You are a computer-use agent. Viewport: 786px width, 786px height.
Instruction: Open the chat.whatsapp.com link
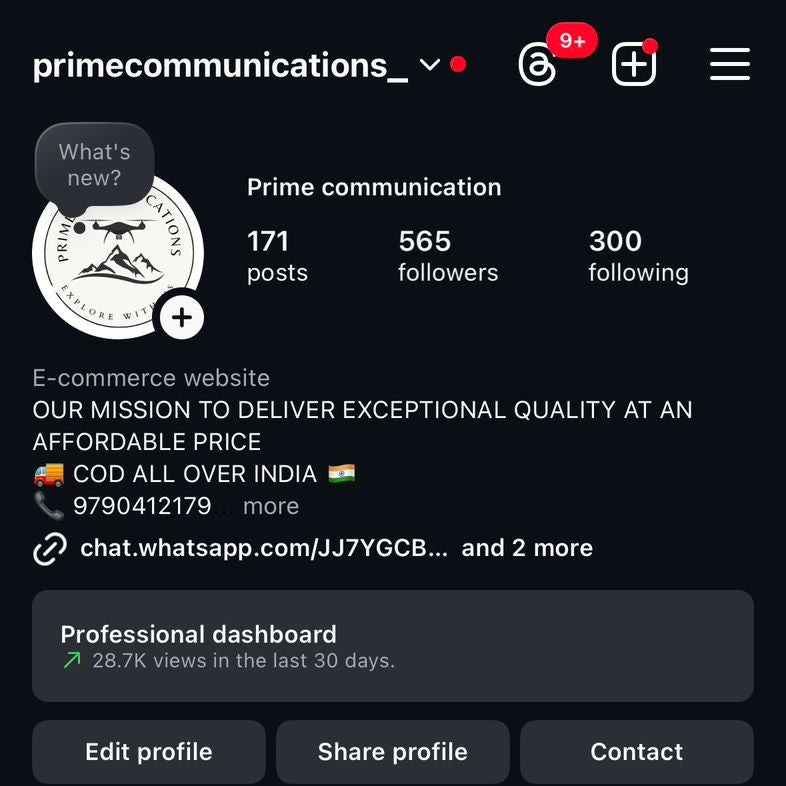(x=264, y=548)
